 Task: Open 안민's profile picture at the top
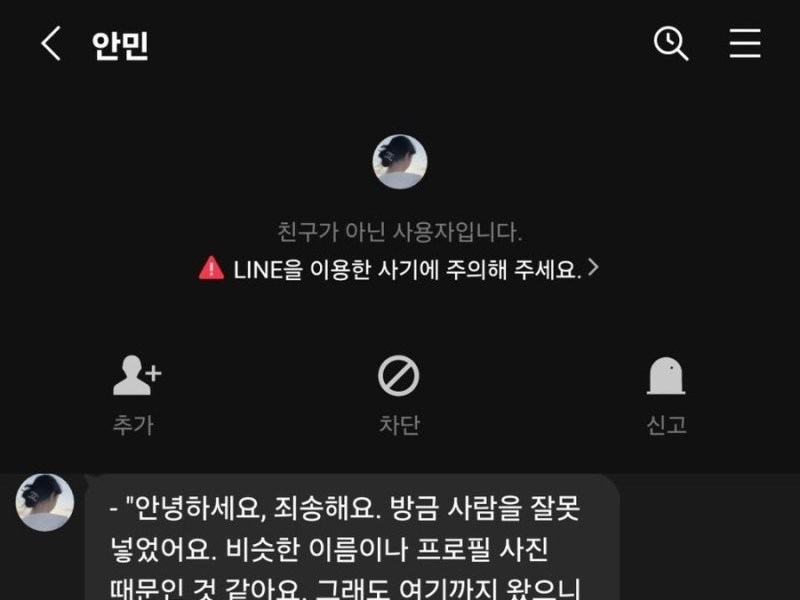pyautogui.click(x=400, y=162)
